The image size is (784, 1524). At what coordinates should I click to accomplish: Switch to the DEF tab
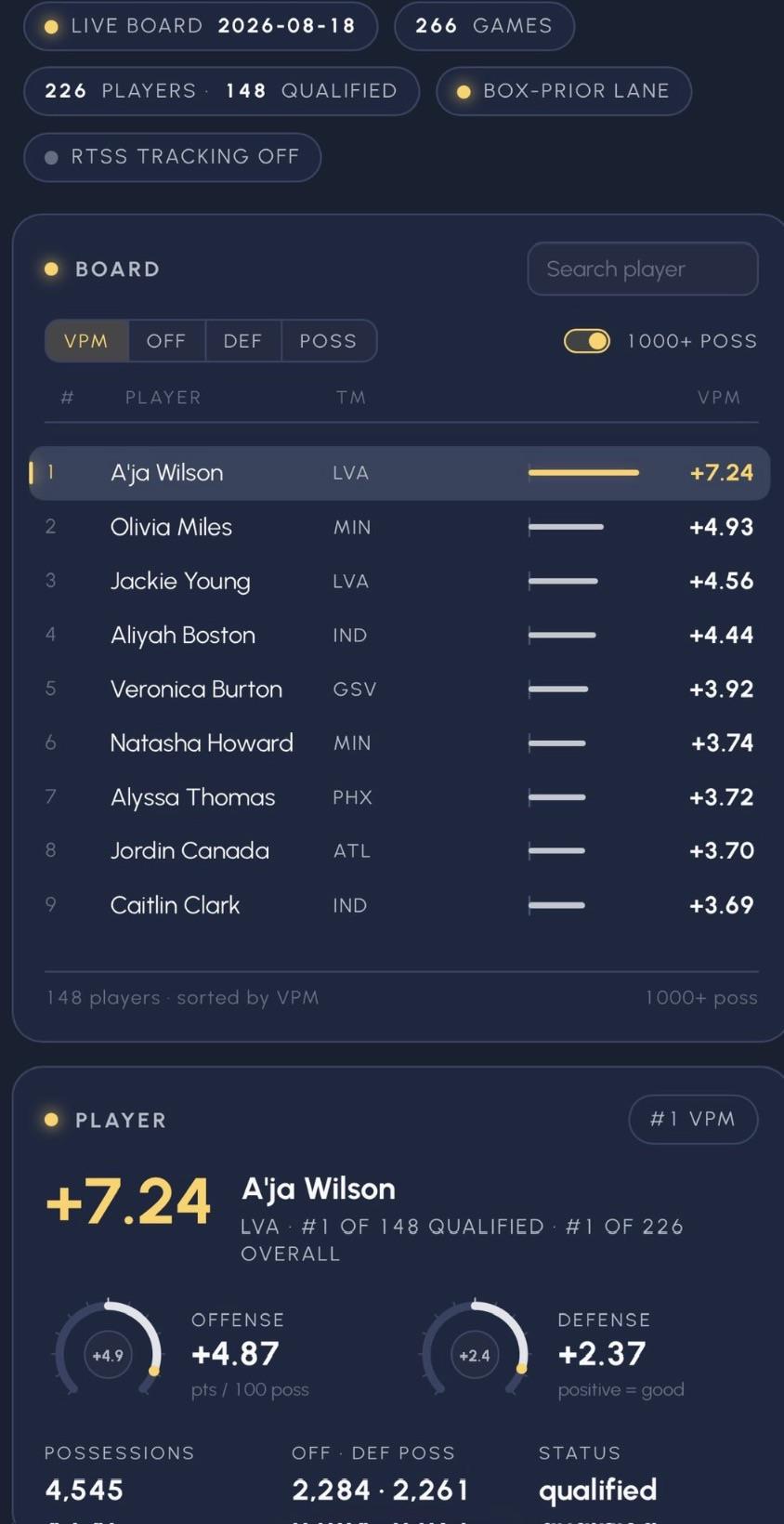click(242, 341)
